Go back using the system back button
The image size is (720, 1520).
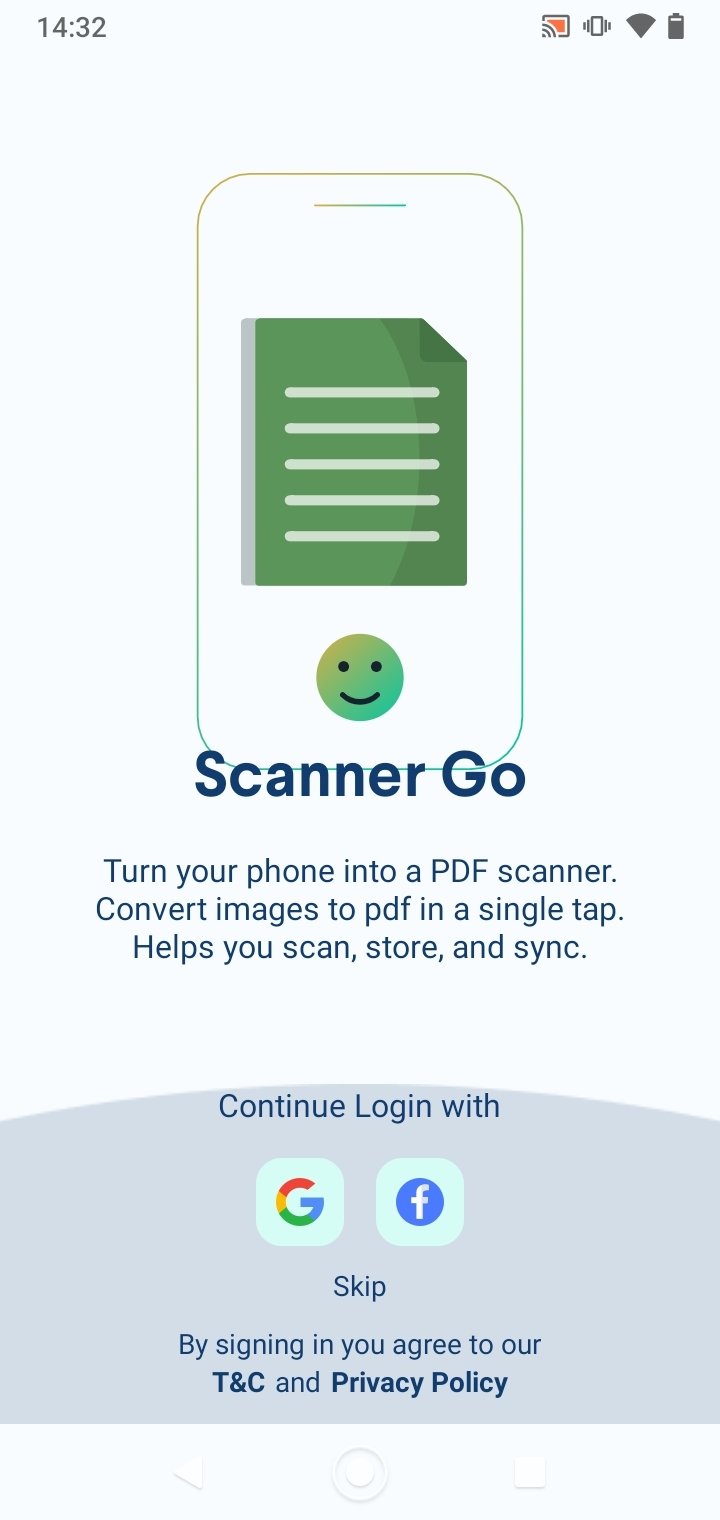[x=188, y=1472]
